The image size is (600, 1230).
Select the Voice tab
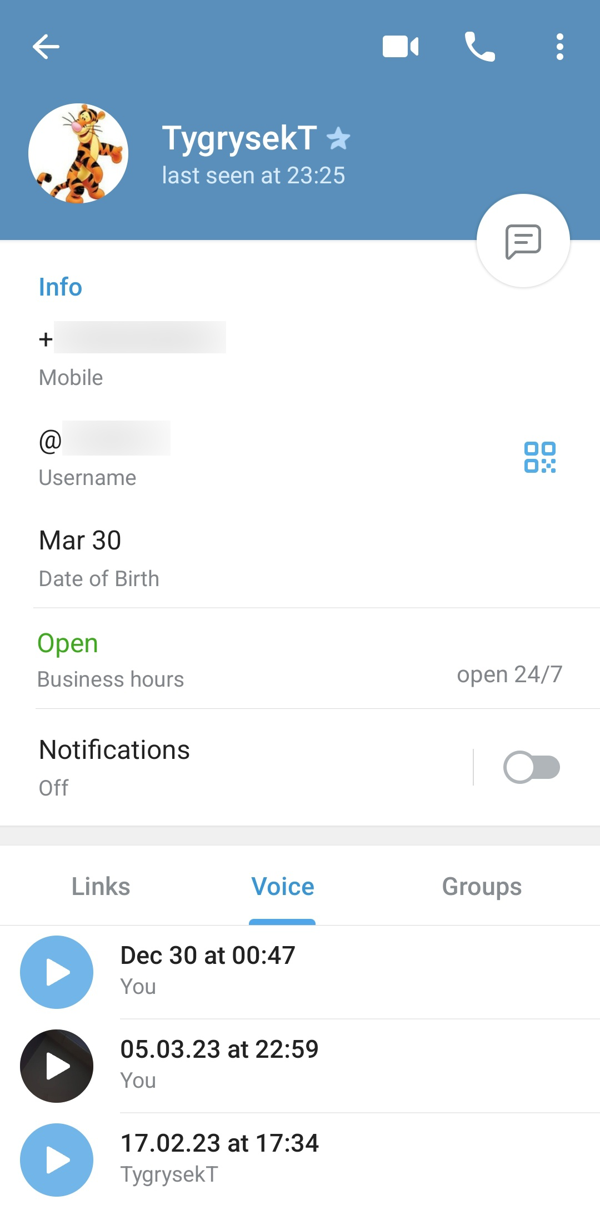(x=283, y=886)
